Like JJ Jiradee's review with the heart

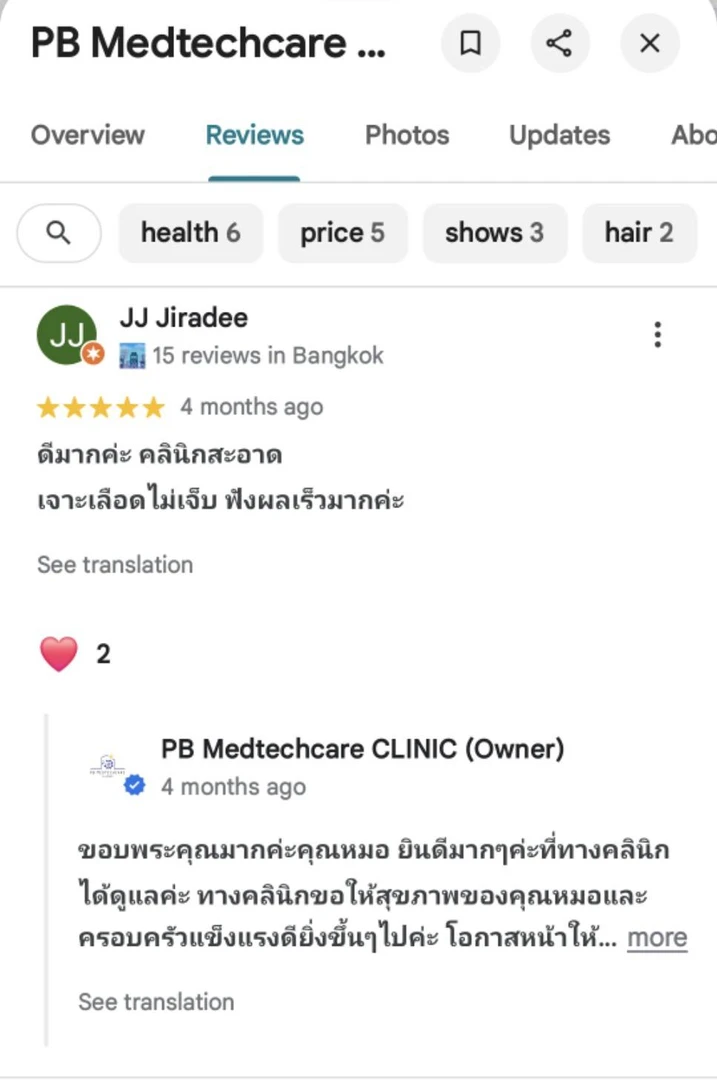59,654
